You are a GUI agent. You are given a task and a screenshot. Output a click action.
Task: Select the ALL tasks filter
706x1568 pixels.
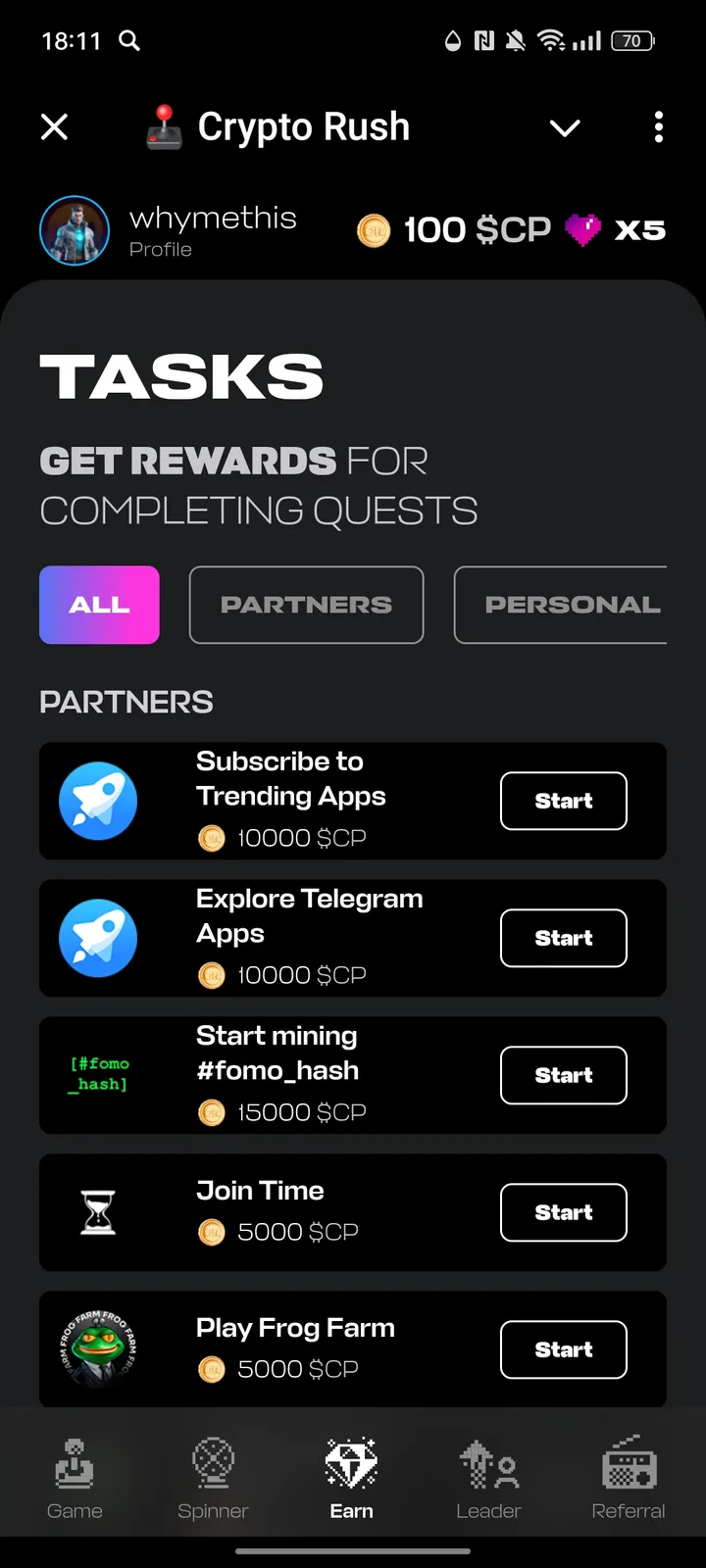(x=99, y=605)
